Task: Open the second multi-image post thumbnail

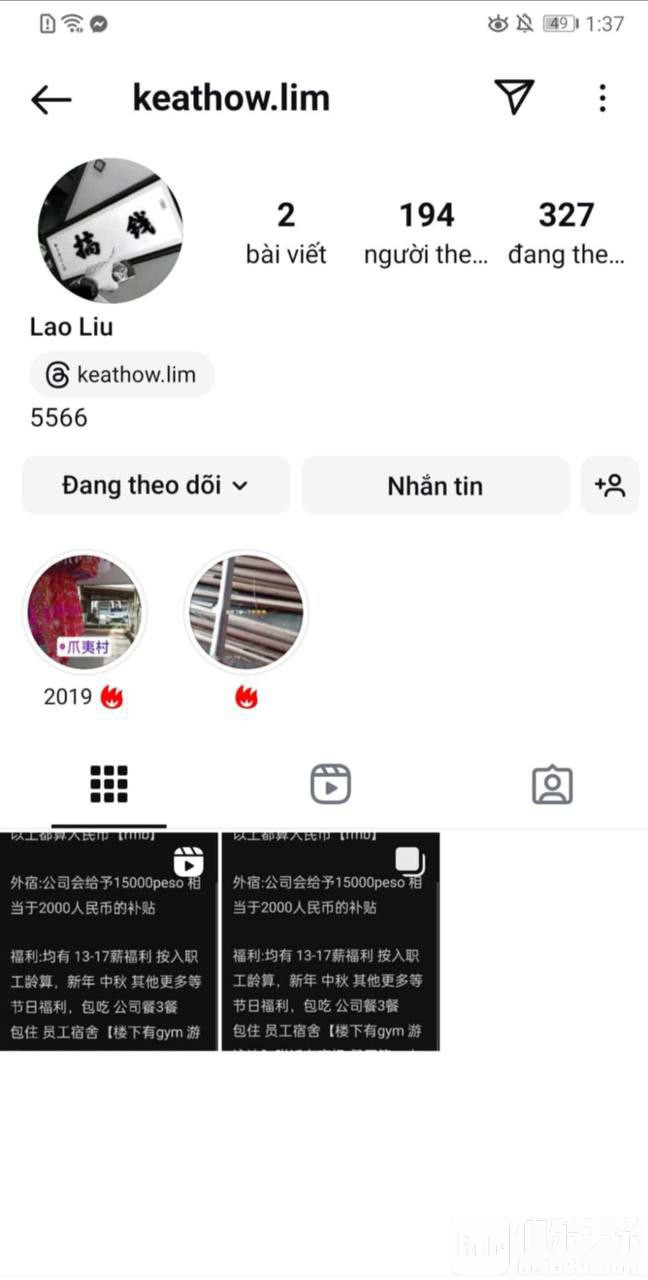Action: point(330,940)
